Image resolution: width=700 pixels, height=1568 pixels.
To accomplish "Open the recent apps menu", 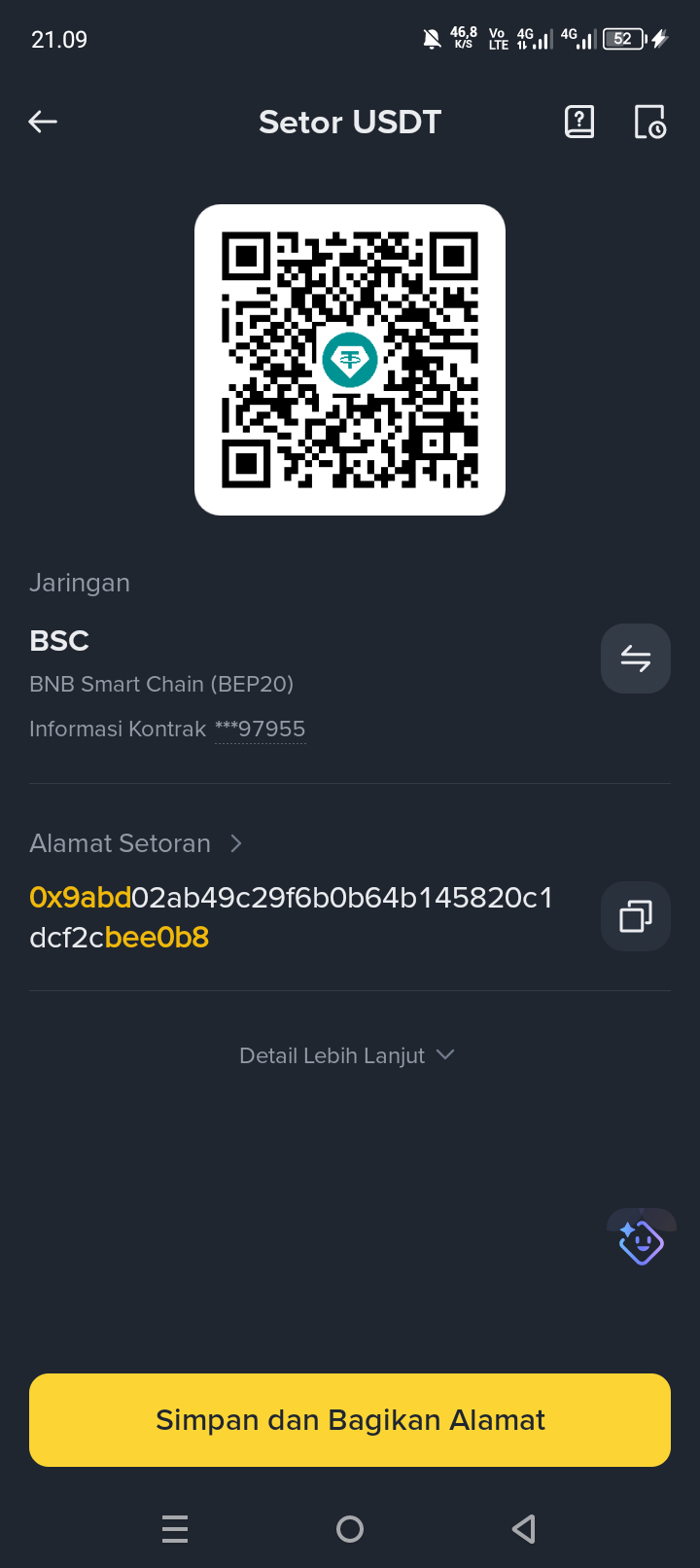I will pos(175,1529).
